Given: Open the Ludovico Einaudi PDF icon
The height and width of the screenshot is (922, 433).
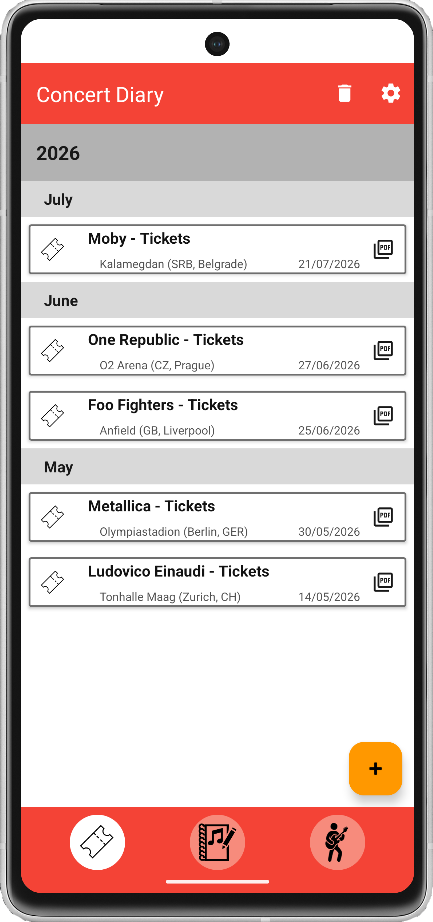Looking at the screenshot, I should [x=383, y=582].
